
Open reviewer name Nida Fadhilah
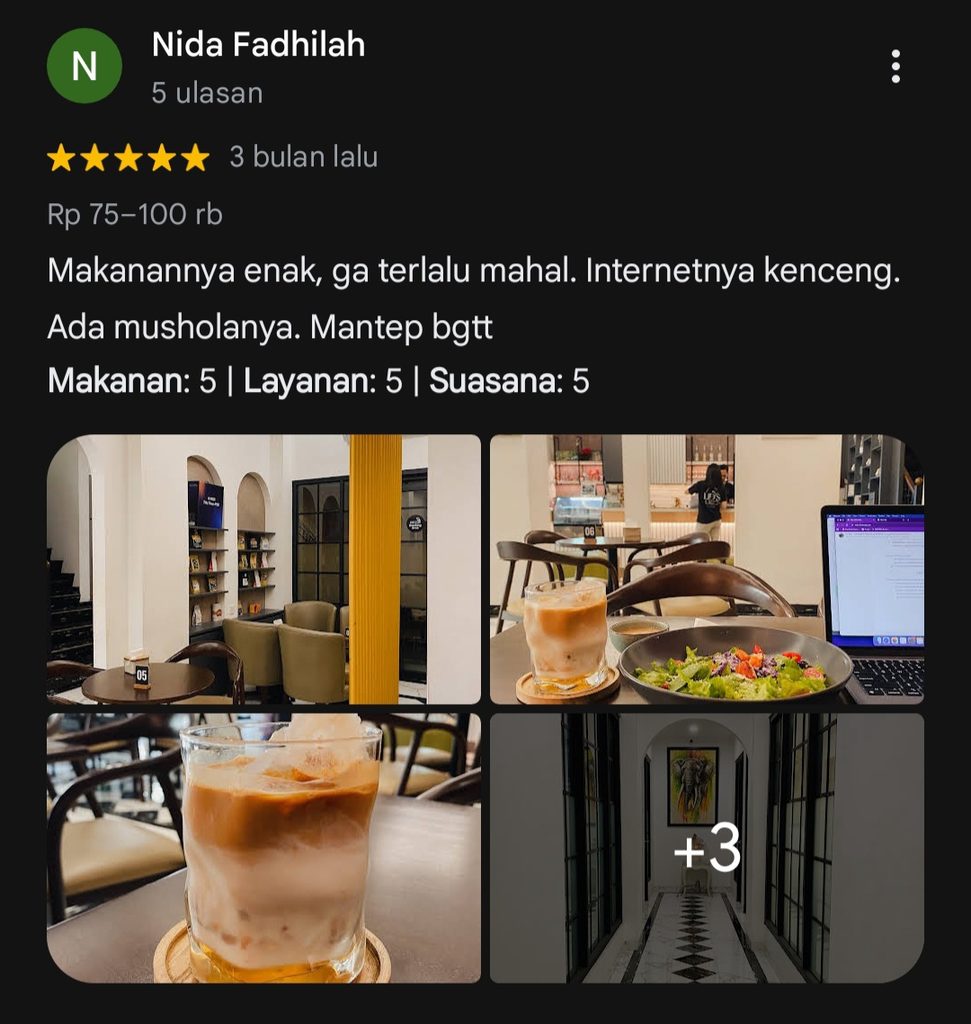click(258, 45)
